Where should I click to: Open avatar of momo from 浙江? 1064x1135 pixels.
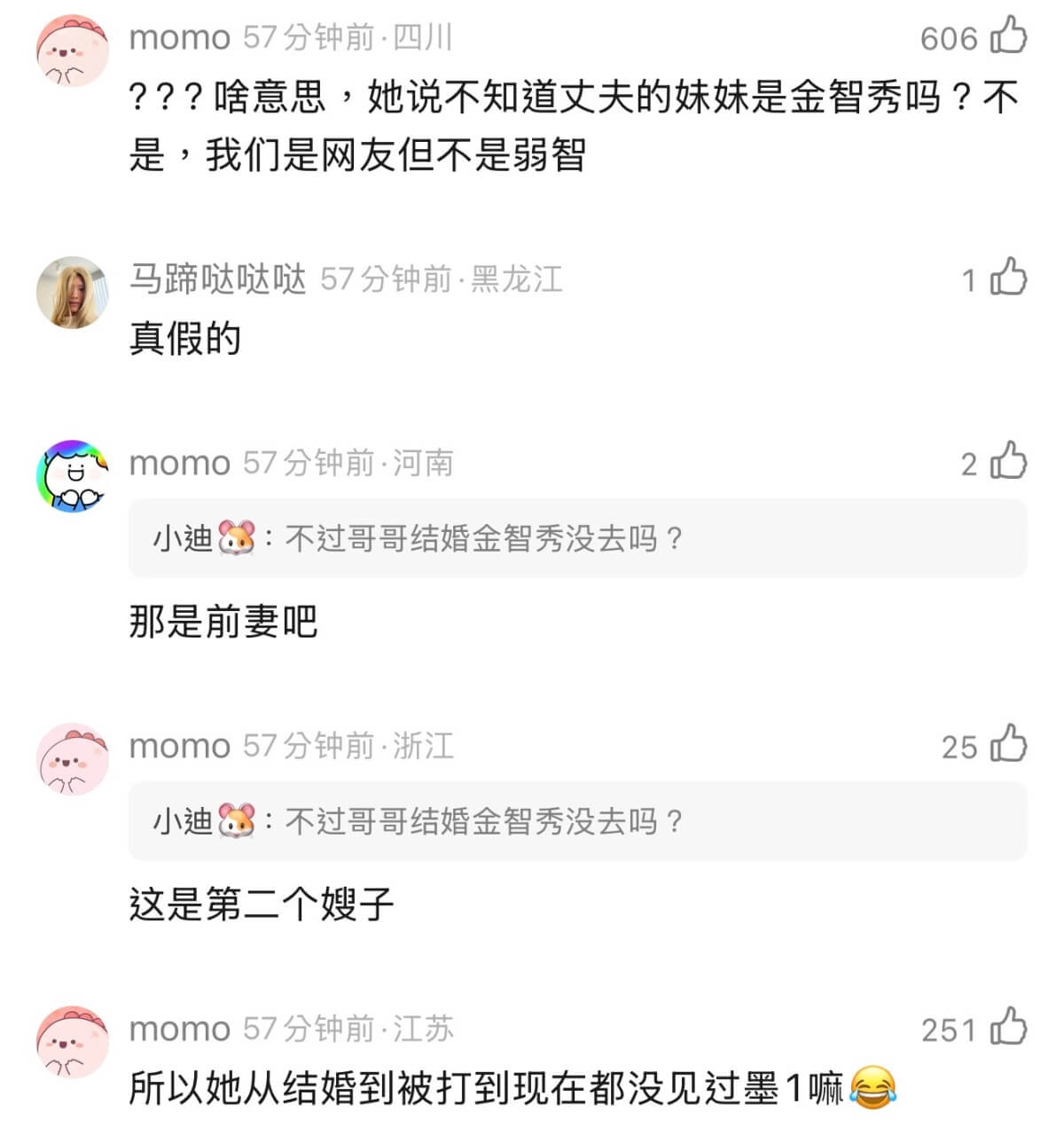coord(72,759)
